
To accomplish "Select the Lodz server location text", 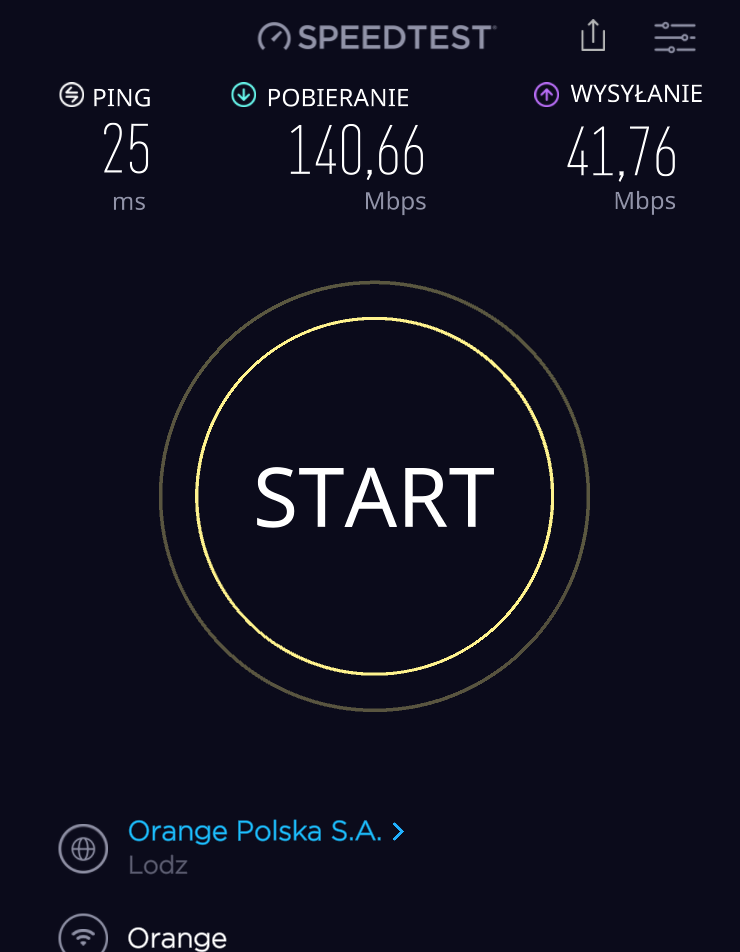I will click(156, 865).
